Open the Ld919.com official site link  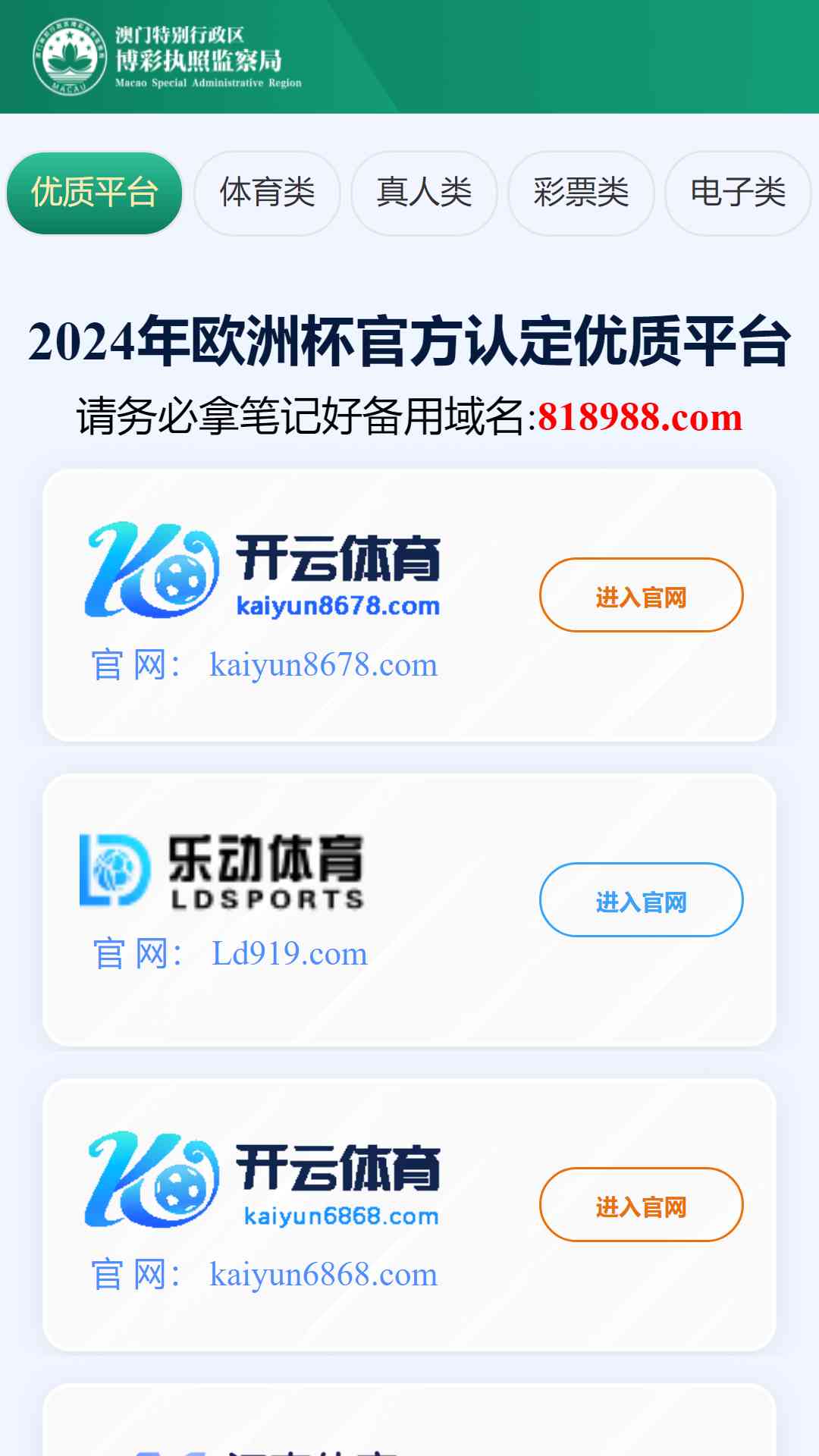[289, 954]
